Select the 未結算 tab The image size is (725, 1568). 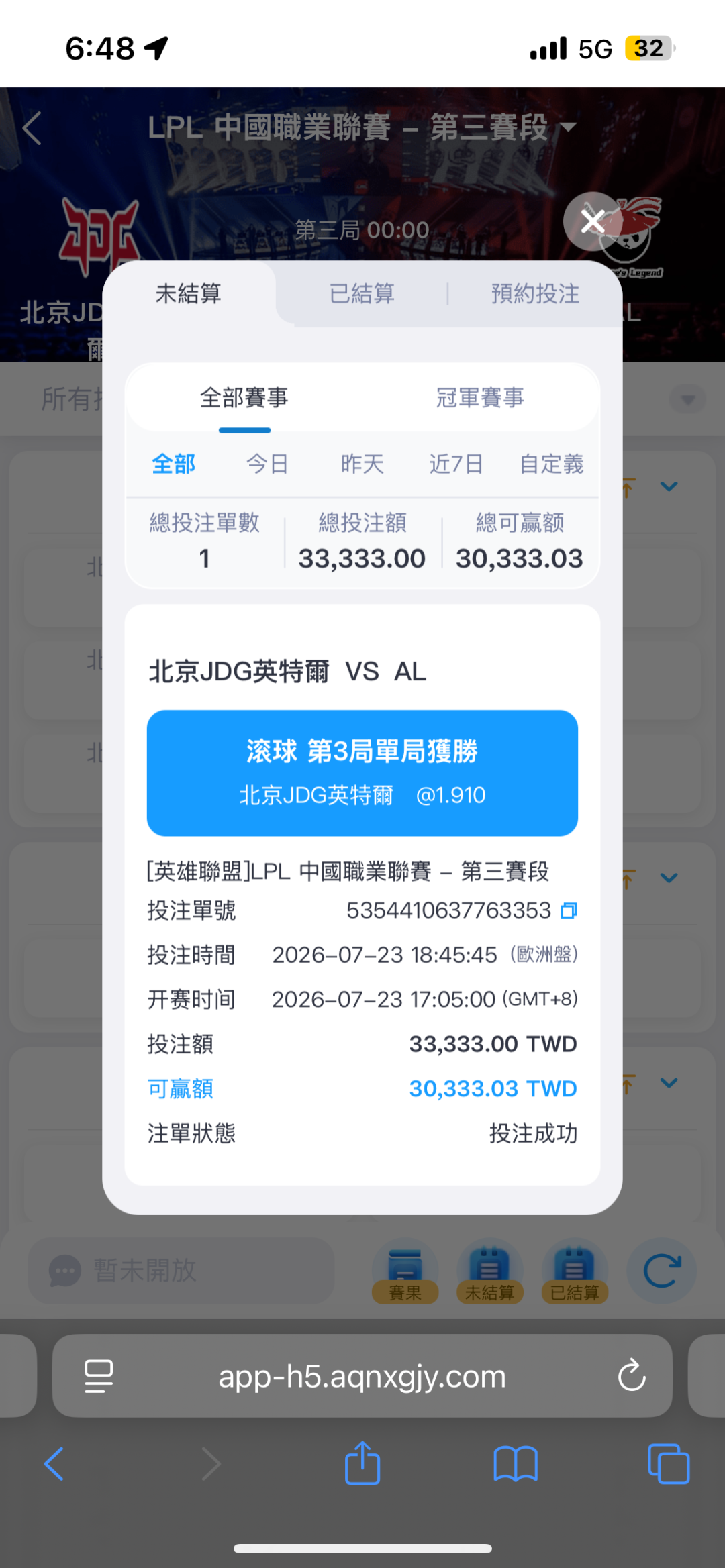click(x=189, y=294)
